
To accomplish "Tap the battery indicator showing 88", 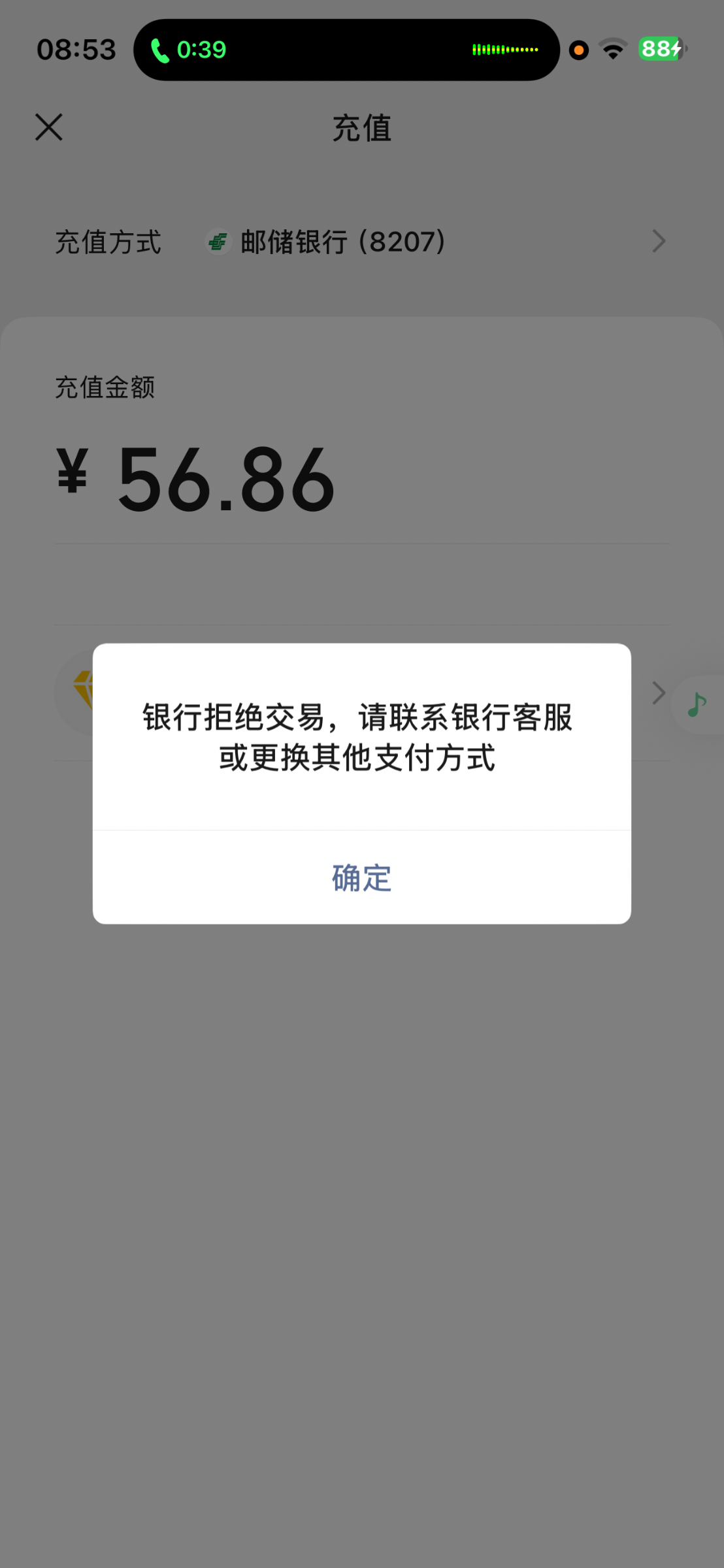I will (659, 50).
